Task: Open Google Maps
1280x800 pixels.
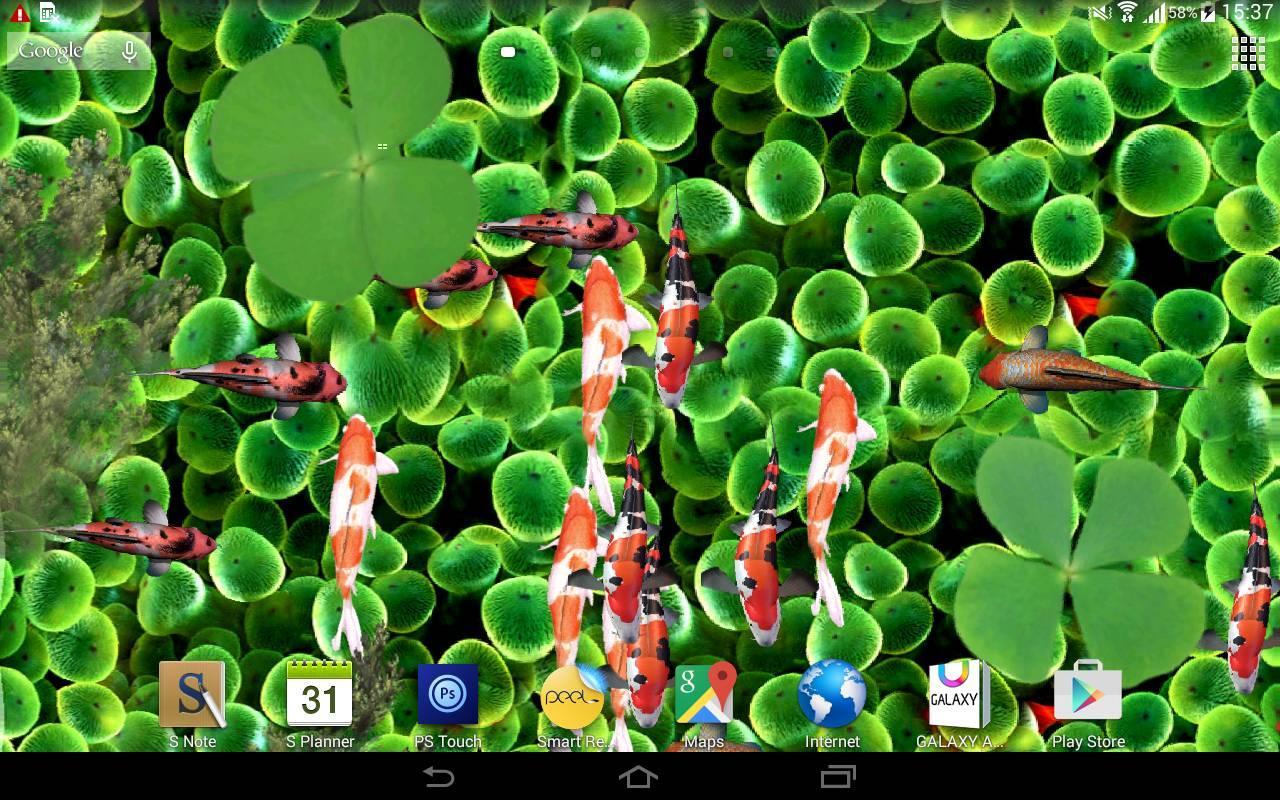Action: pos(704,695)
